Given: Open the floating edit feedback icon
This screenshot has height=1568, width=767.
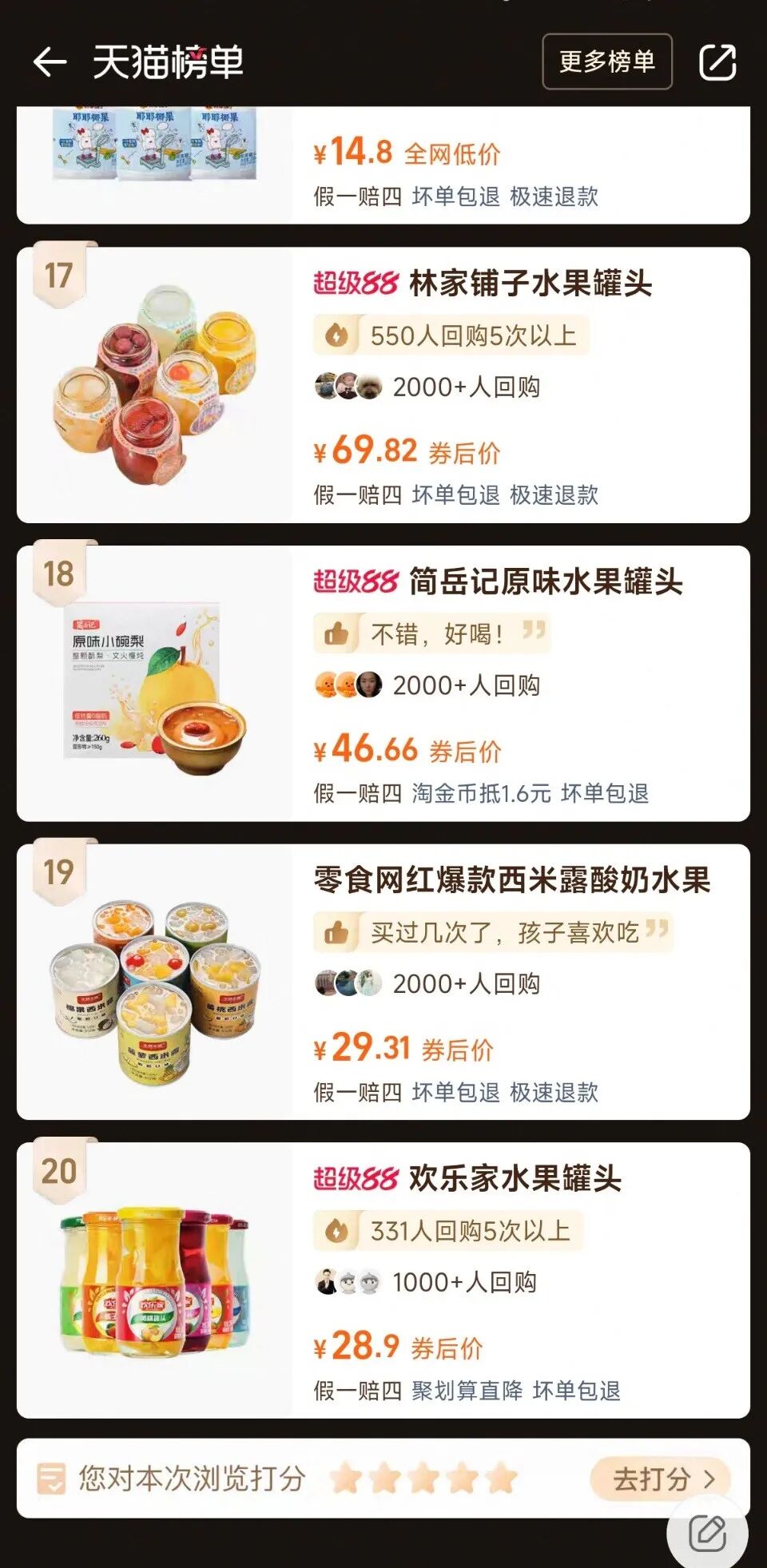Looking at the screenshot, I should [707, 1533].
